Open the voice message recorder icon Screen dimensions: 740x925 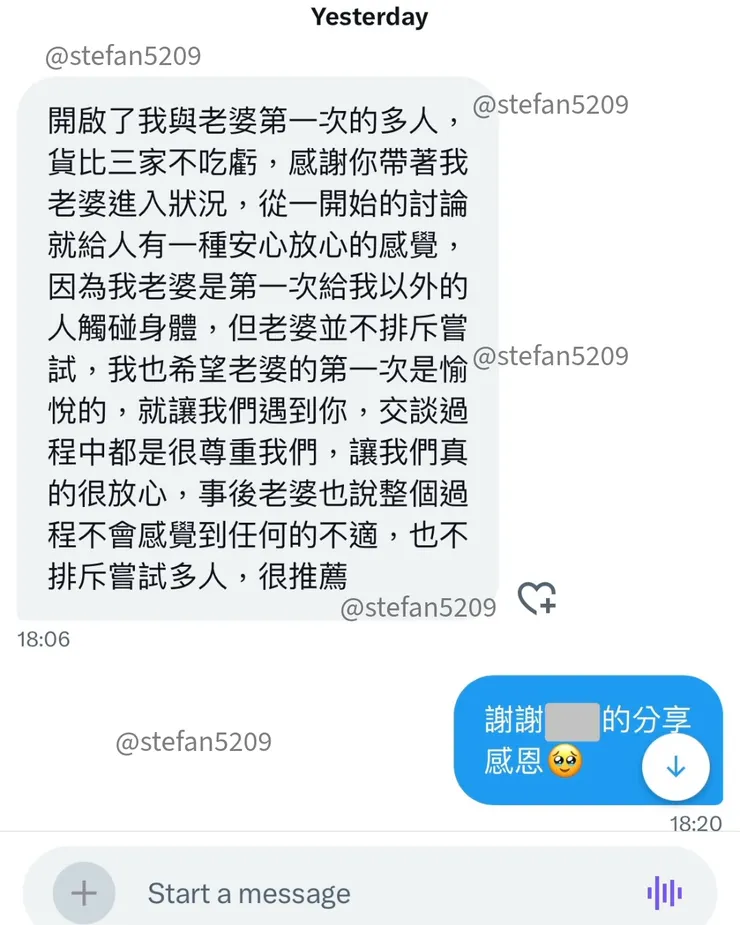(663, 893)
